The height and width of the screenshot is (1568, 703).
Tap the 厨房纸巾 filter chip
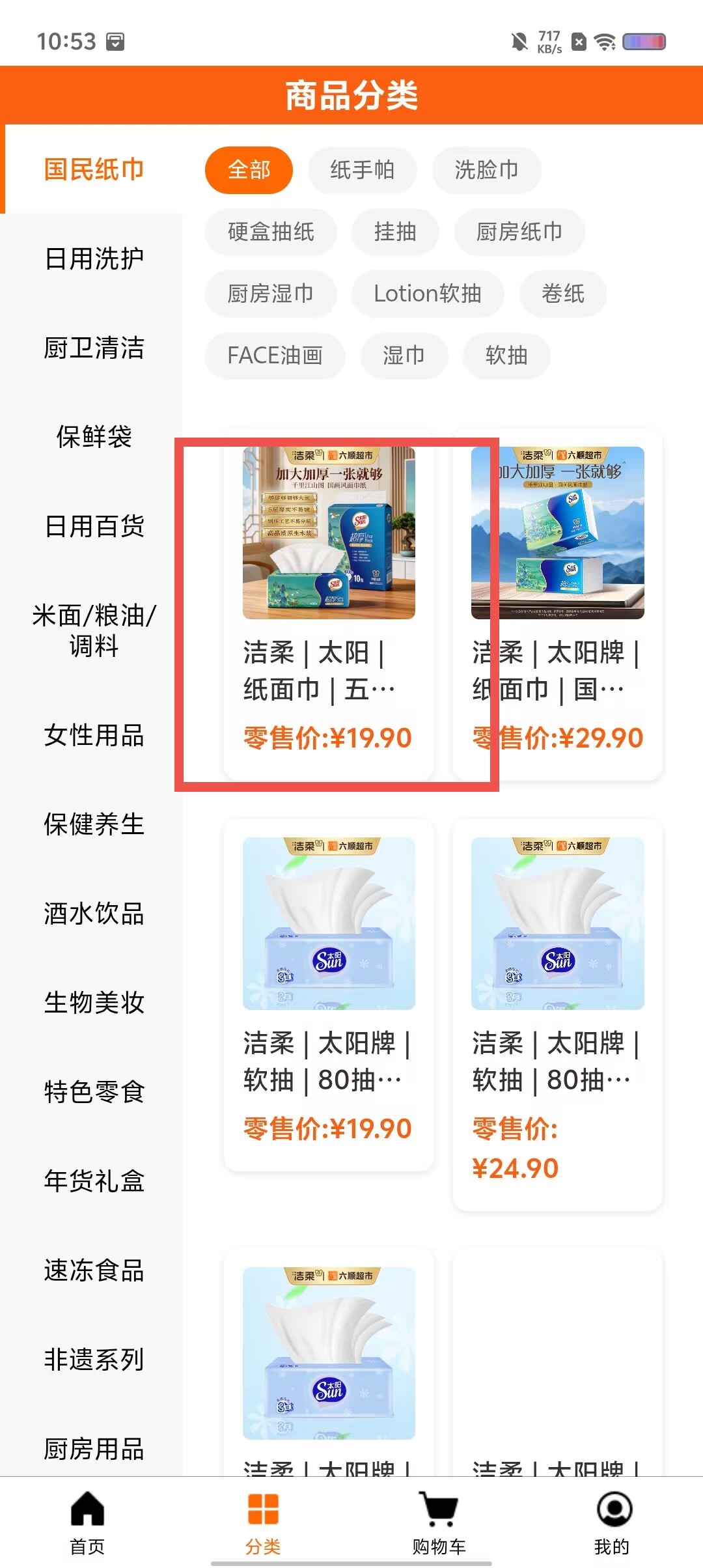click(519, 232)
